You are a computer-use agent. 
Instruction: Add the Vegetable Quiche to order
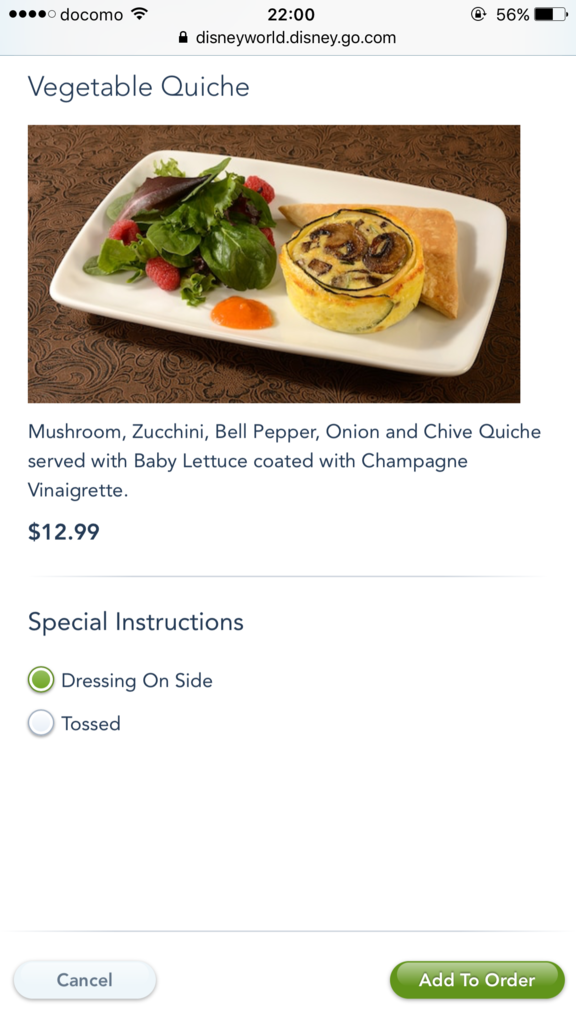click(x=477, y=980)
